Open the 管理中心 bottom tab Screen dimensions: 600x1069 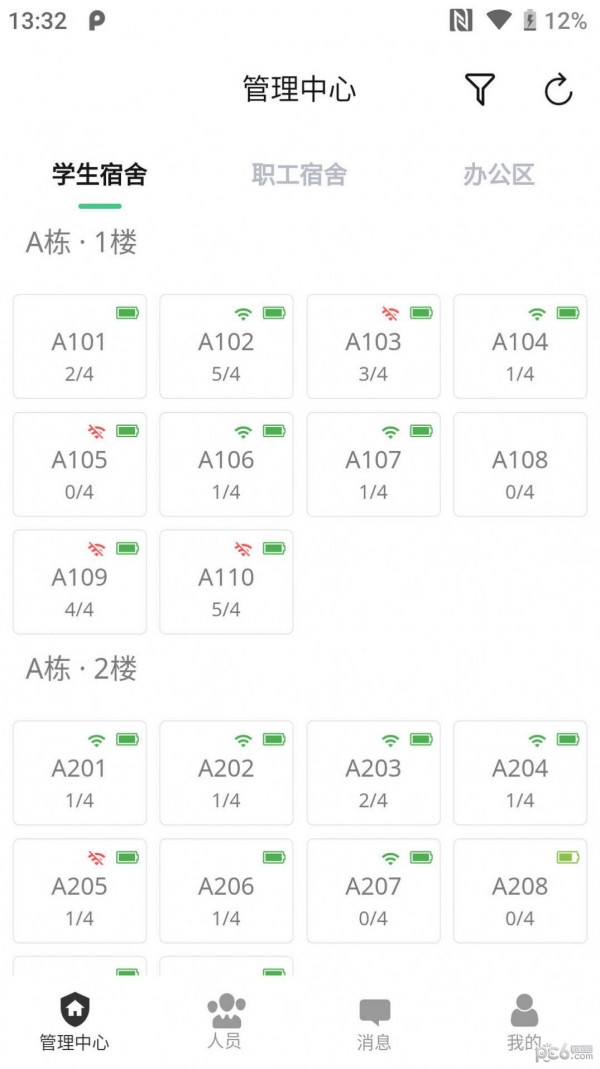coord(74,1022)
